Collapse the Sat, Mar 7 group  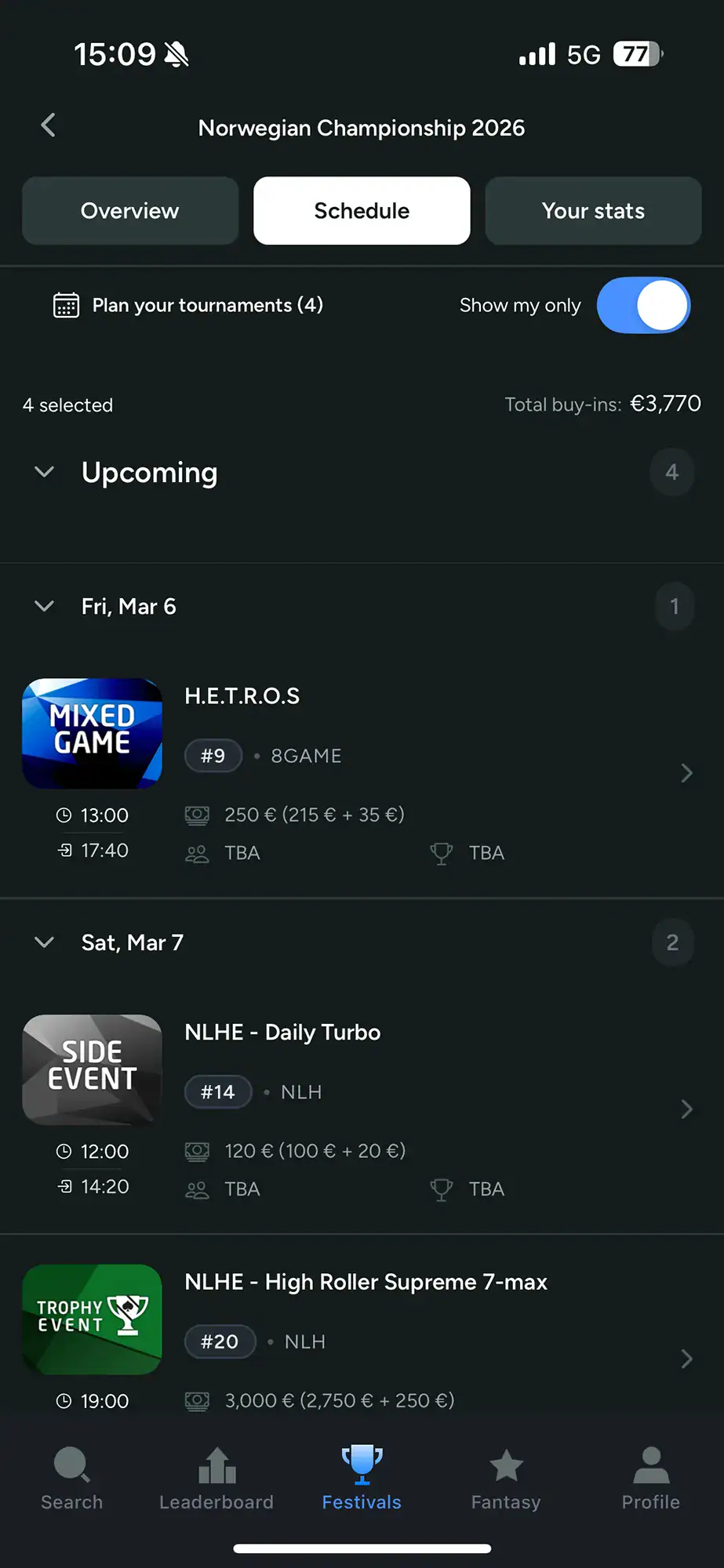pyautogui.click(x=45, y=942)
